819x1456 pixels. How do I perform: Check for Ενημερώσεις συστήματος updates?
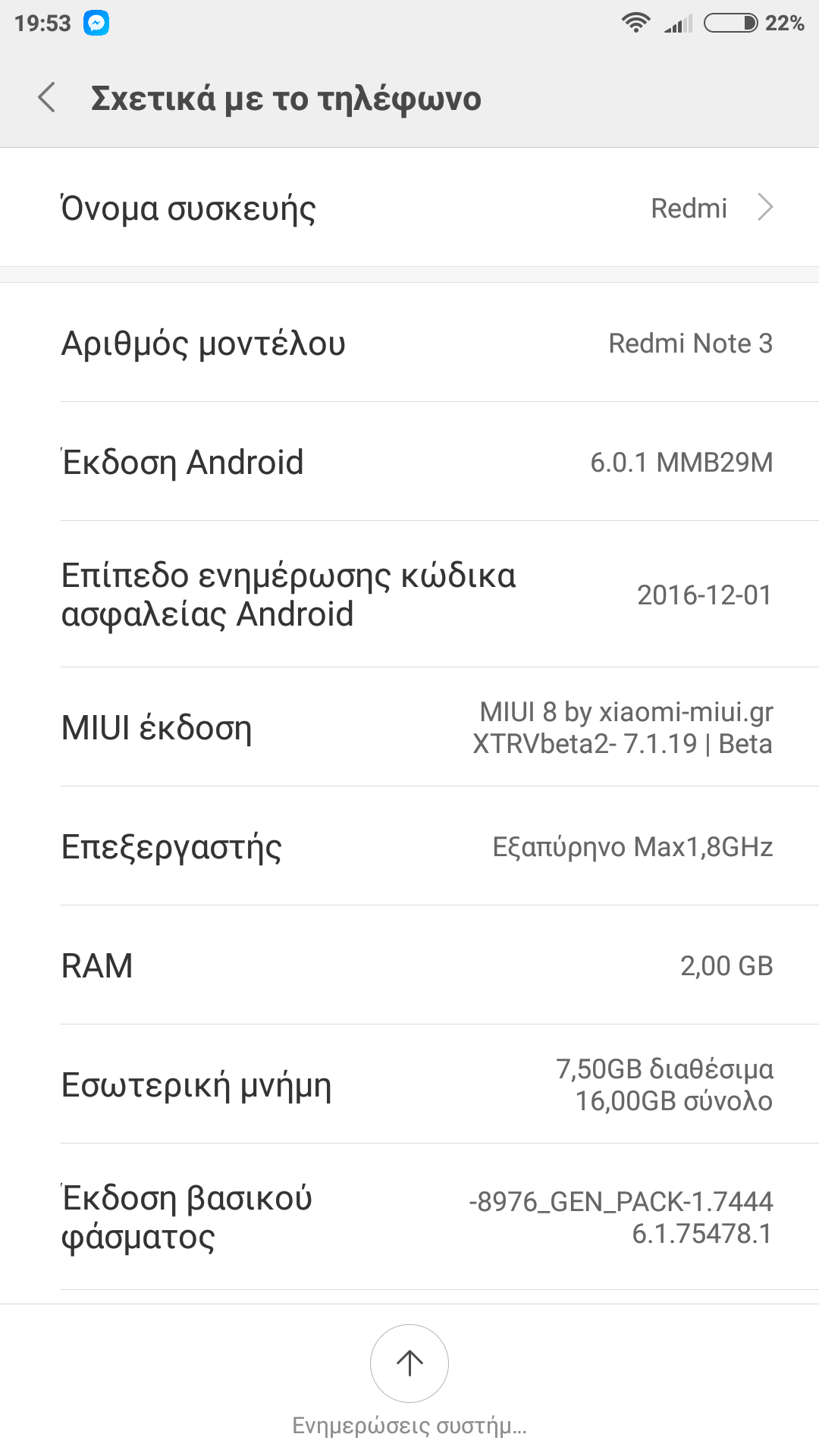(x=409, y=1363)
